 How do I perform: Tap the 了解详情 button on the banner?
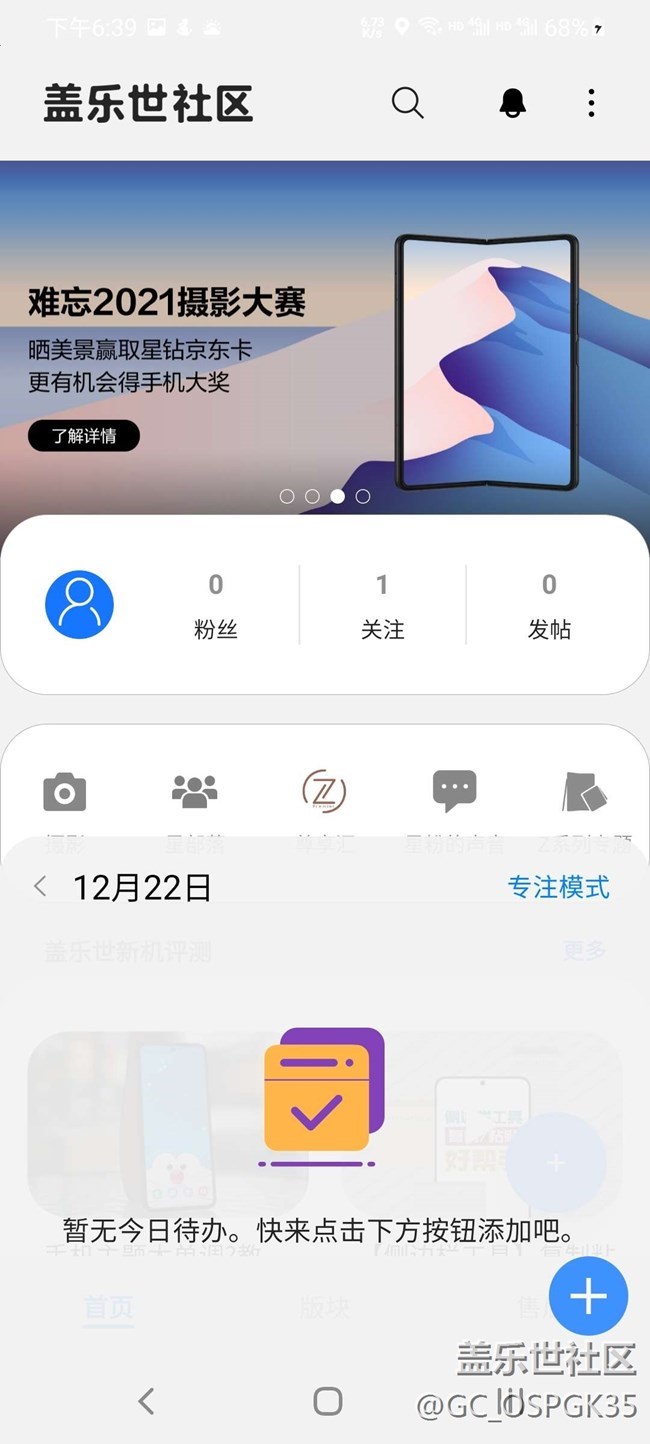tap(84, 436)
